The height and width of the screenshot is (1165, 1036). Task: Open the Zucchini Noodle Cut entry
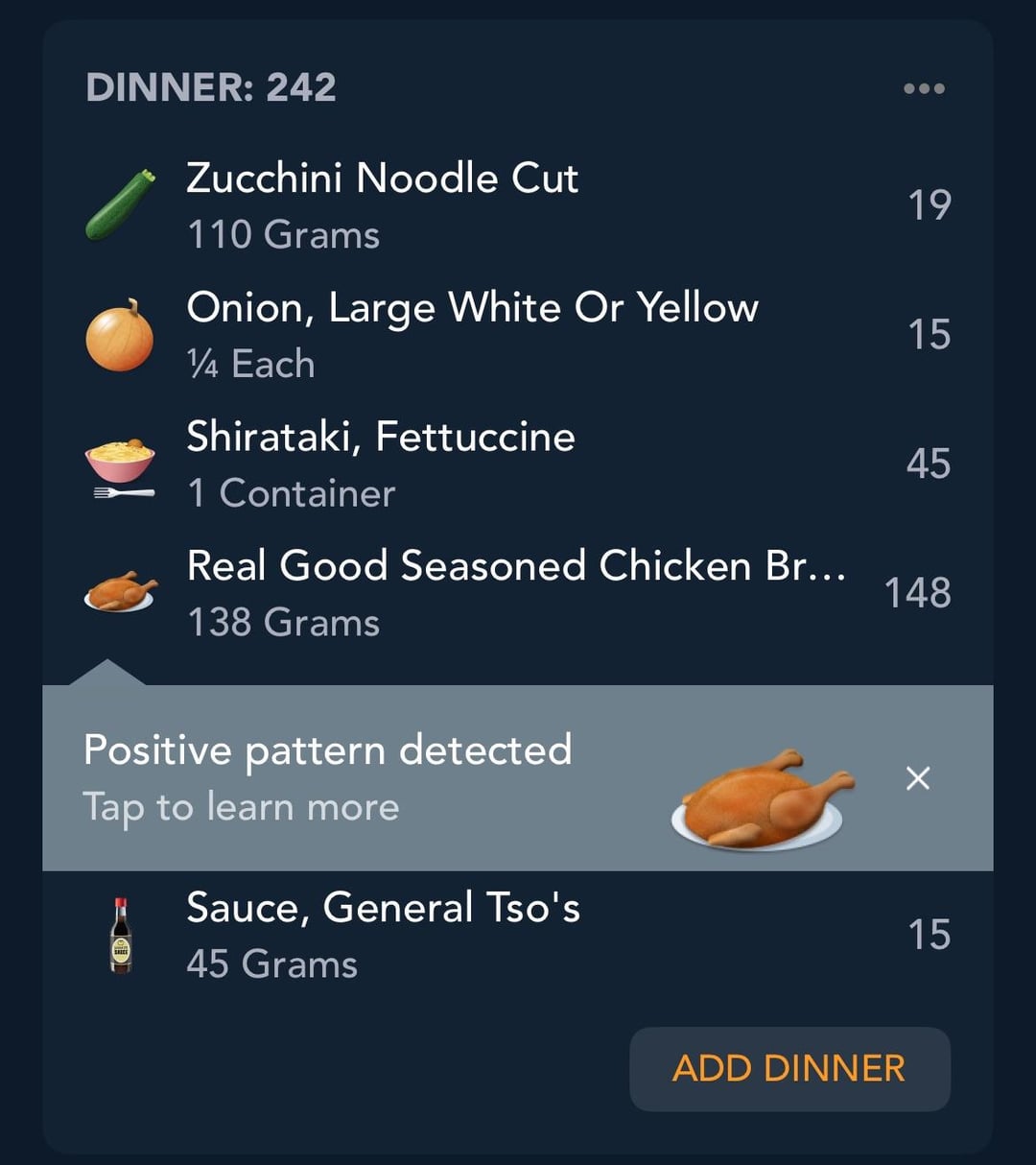pyautogui.click(x=382, y=204)
